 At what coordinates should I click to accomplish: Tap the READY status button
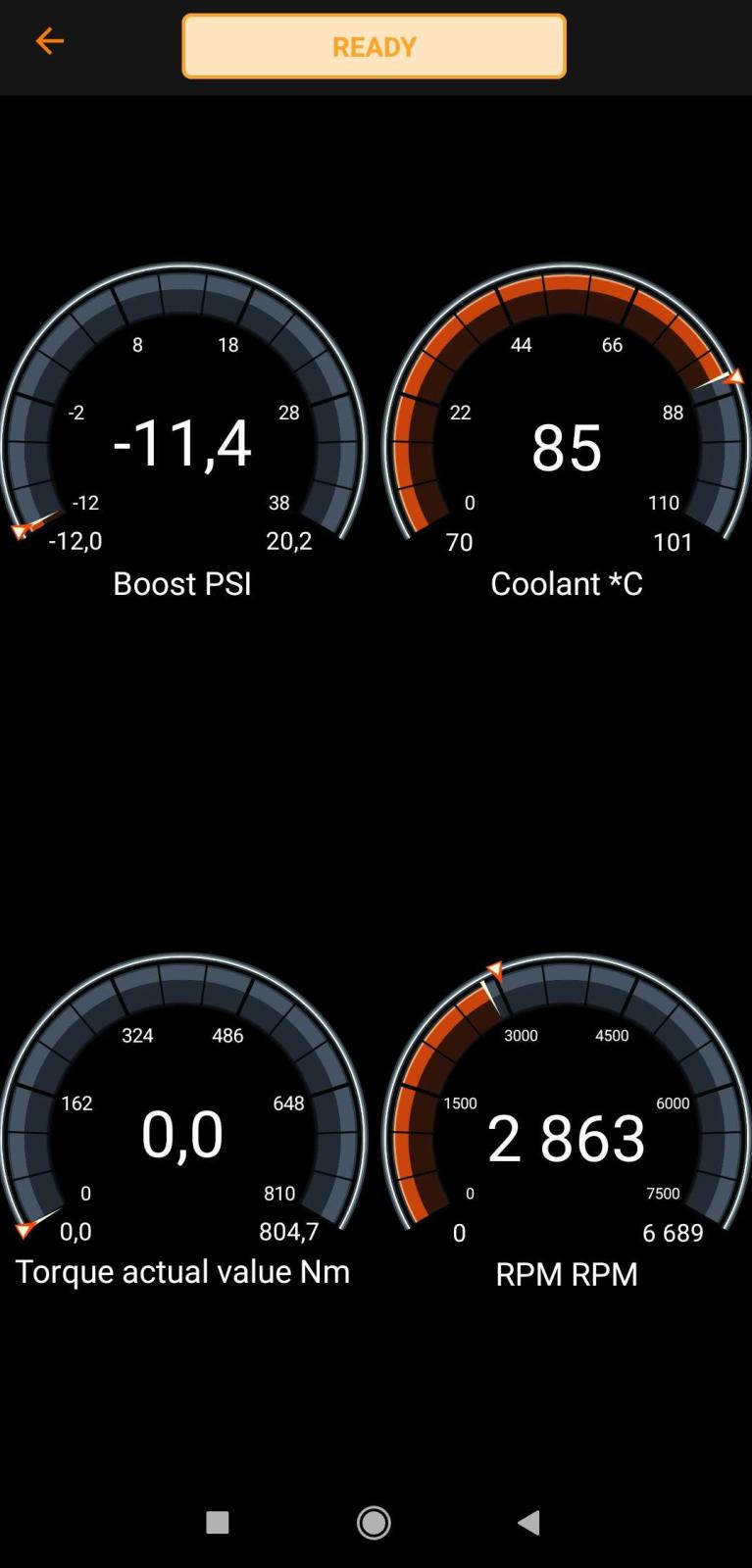[374, 46]
